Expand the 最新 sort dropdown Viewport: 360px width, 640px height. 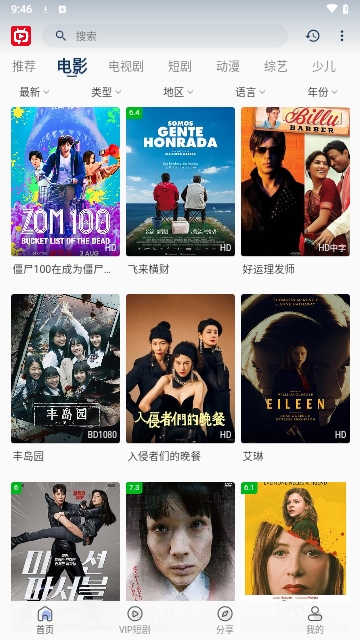(x=34, y=92)
